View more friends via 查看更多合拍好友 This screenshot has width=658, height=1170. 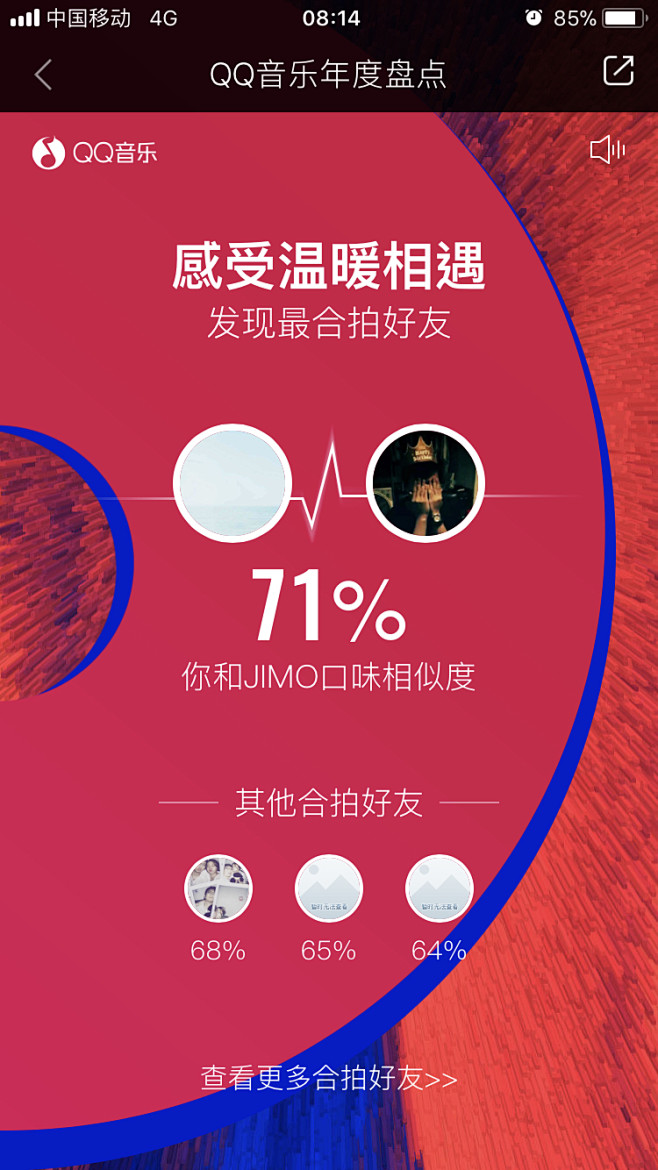tap(329, 1078)
